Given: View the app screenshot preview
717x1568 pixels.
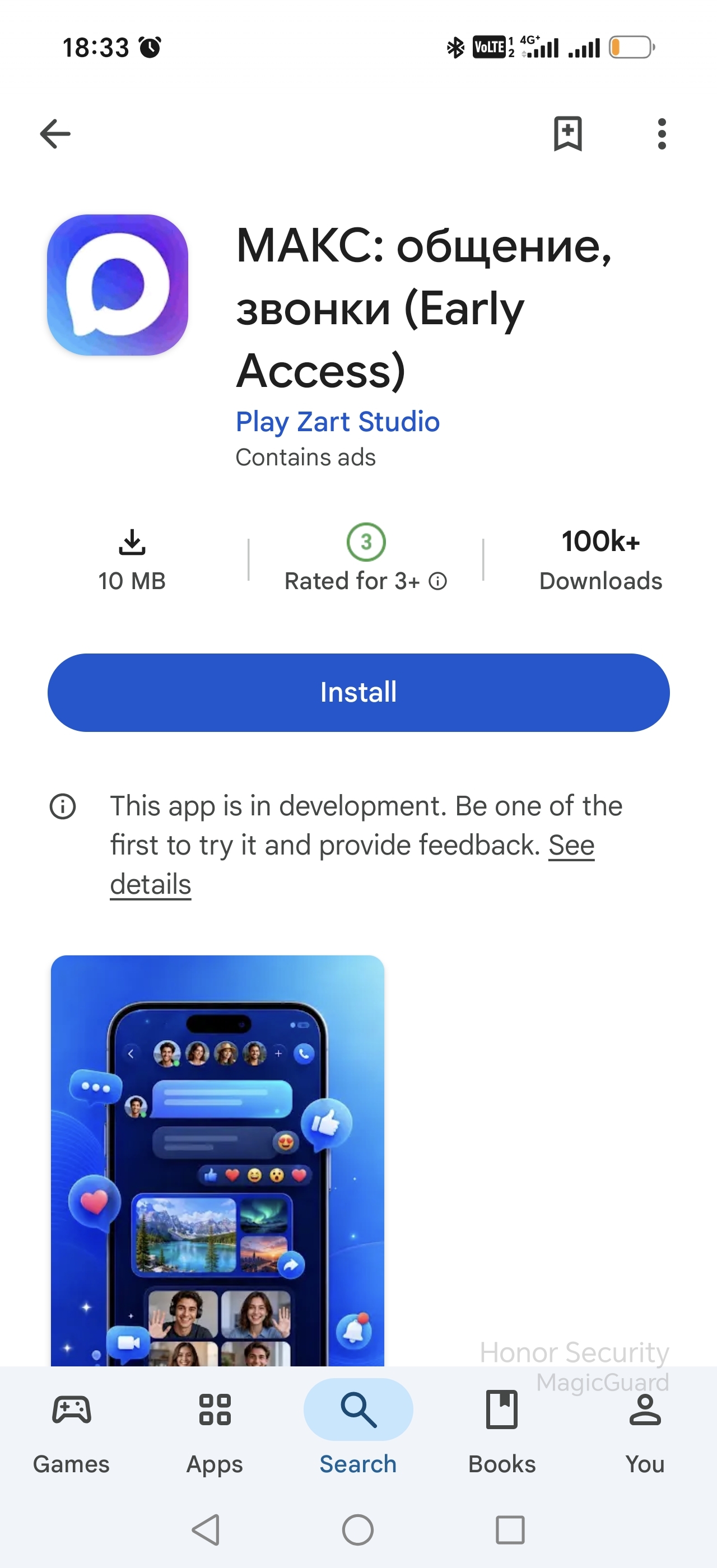Looking at the screenshot, I should (217, 1160).
